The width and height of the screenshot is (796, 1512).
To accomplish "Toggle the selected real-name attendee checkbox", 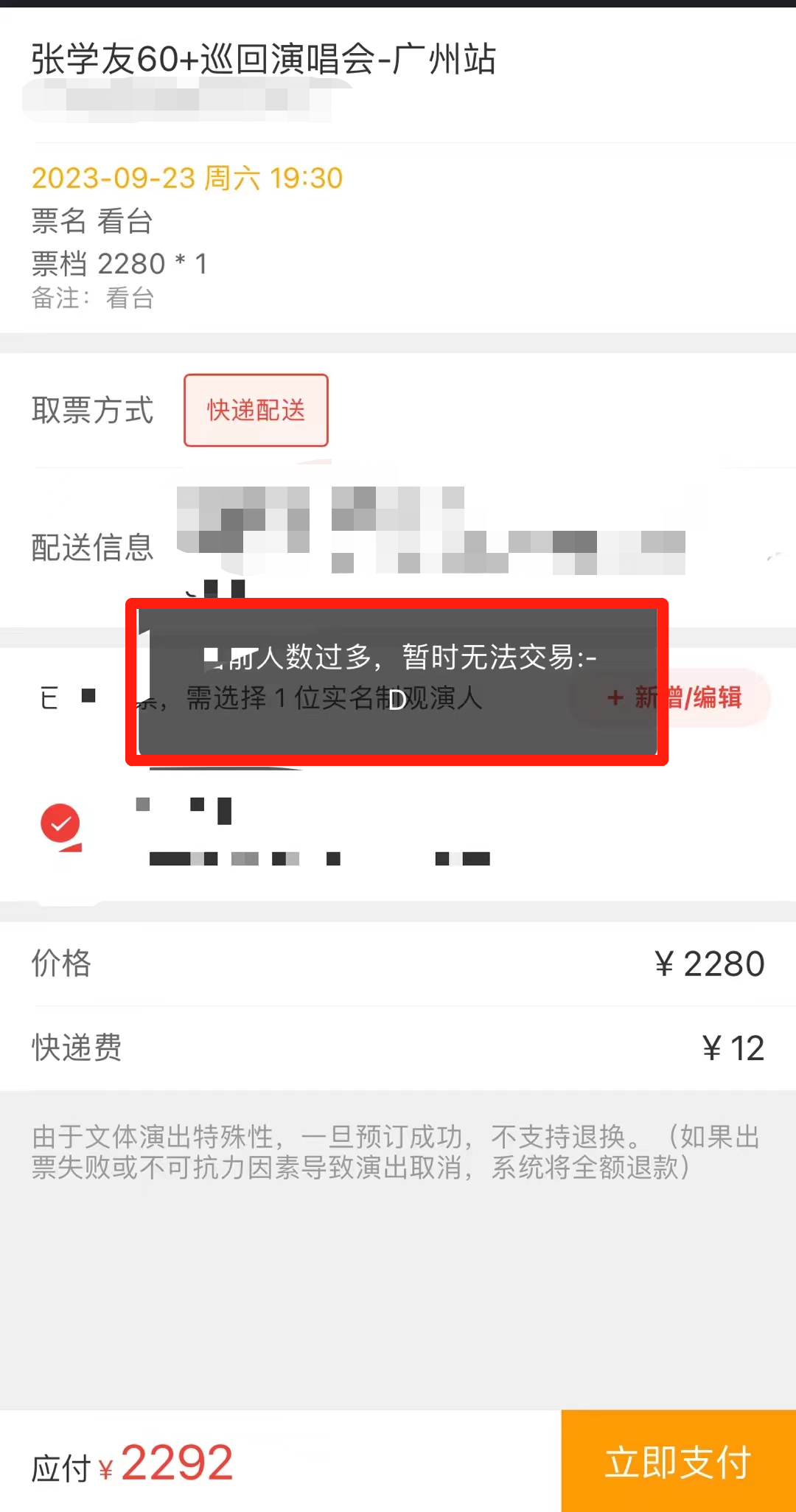I will 60,823.
